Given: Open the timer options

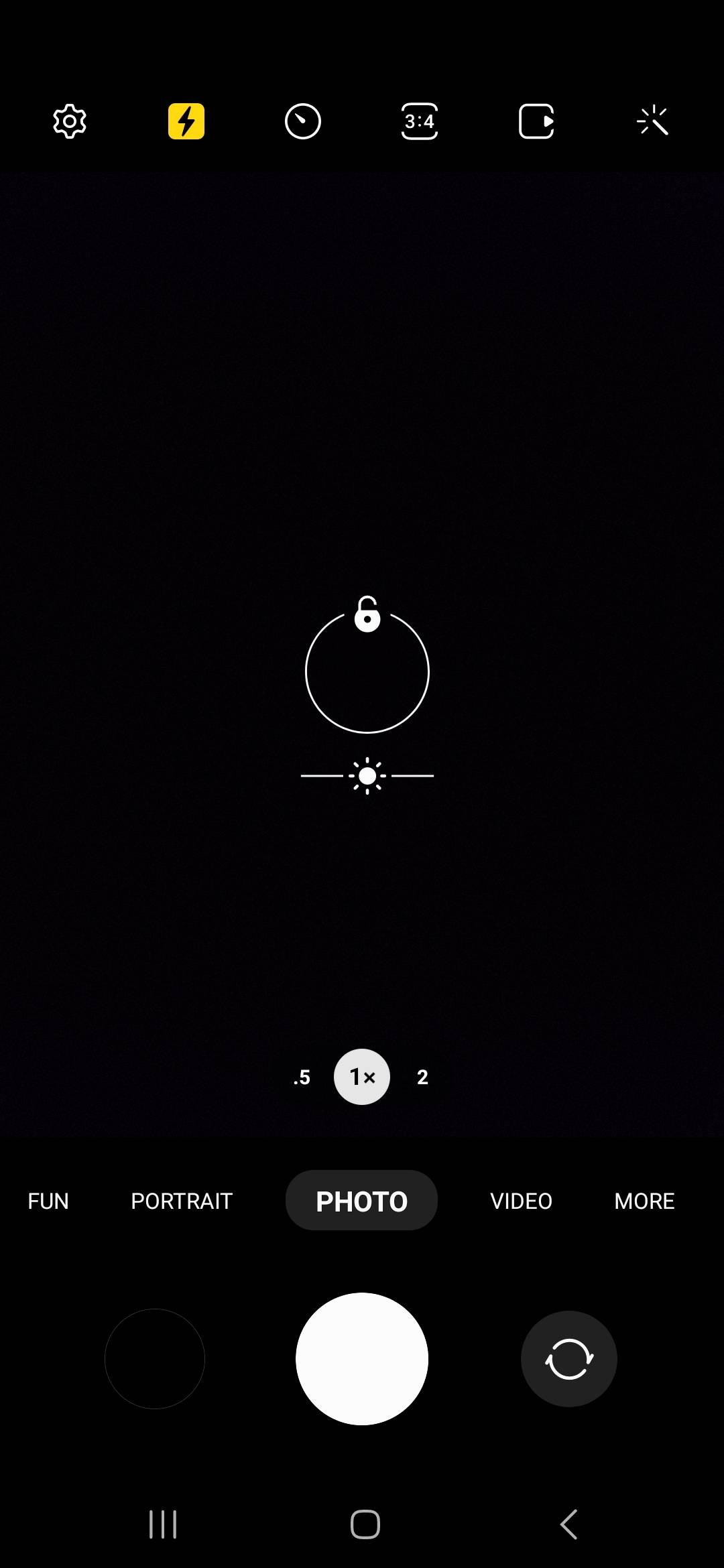Looking at the screenshot, I should [x=303, y=121].
